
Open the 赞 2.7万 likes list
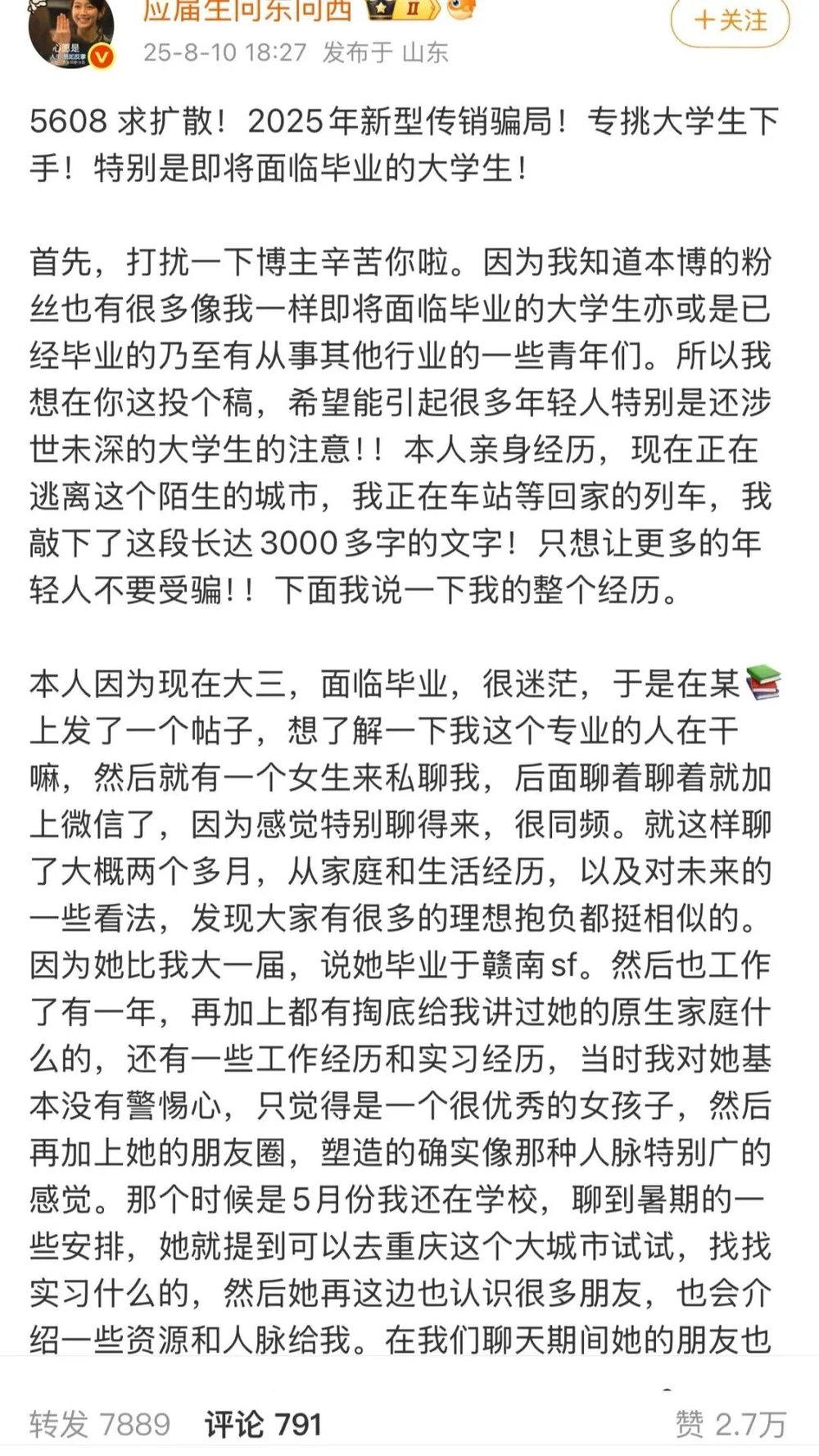click(x=731, y=1424)
